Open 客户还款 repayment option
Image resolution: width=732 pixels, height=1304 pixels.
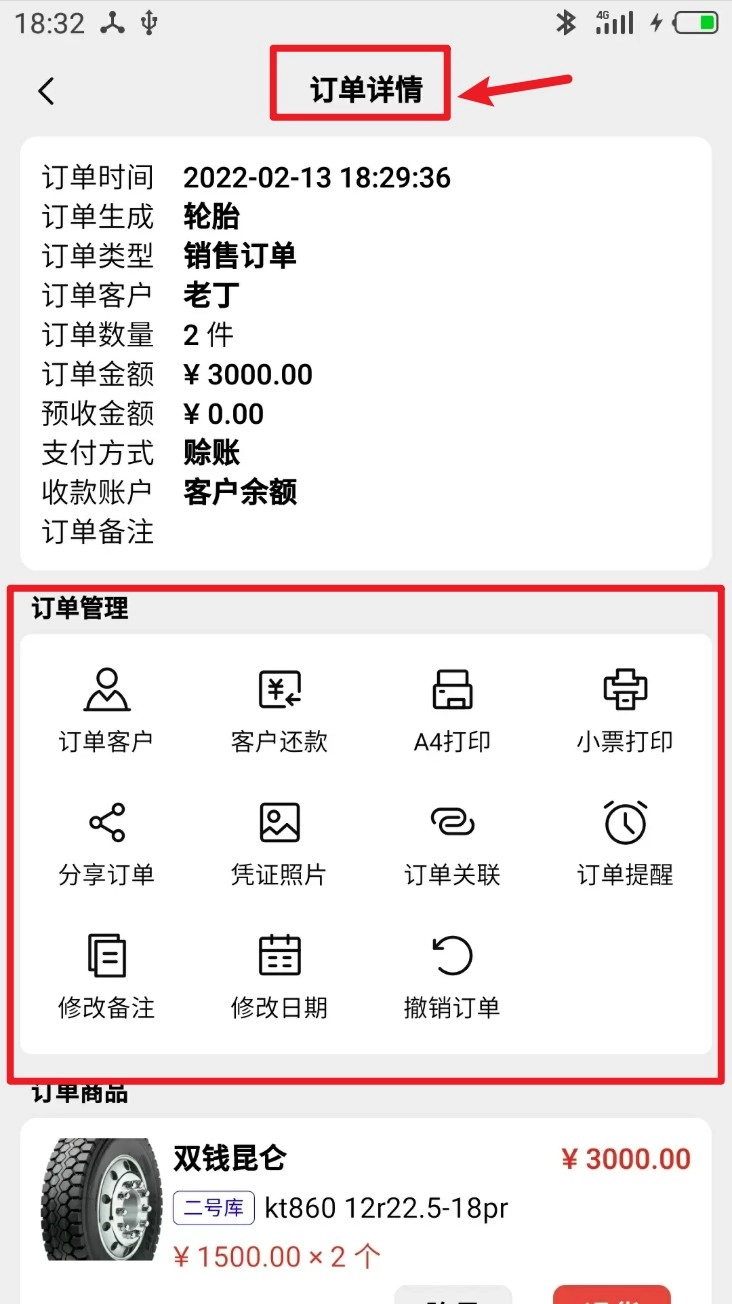[x=279, y=709]
